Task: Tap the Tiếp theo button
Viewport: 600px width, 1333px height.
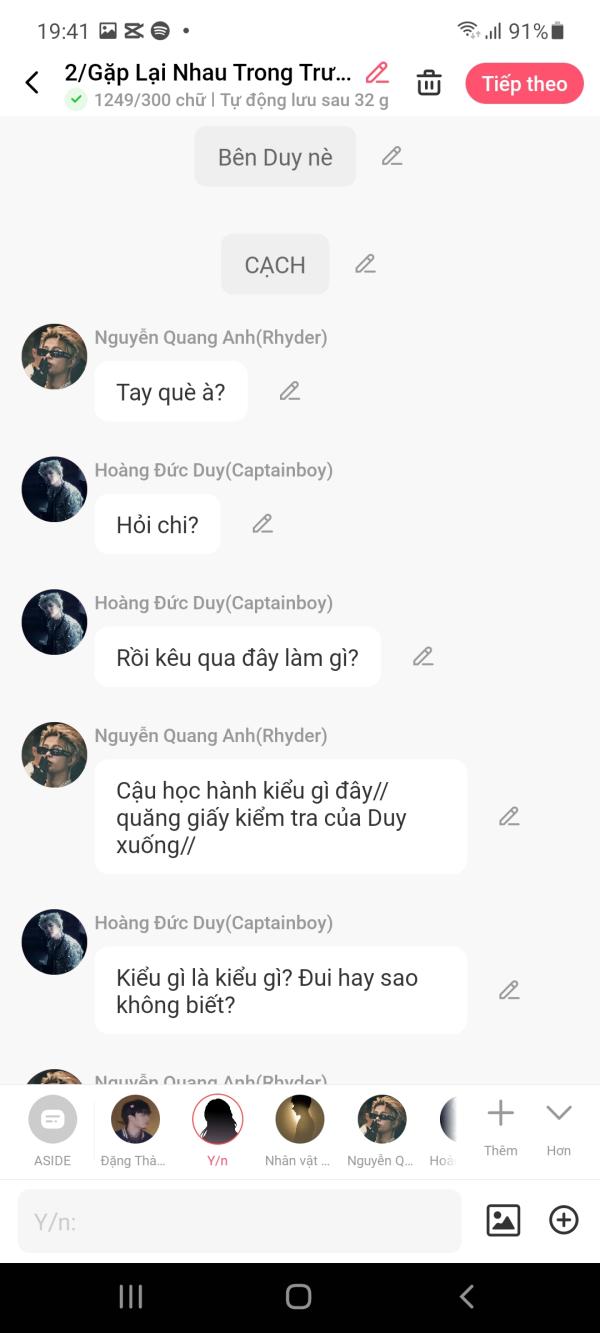Action: [x=524, y=84]
